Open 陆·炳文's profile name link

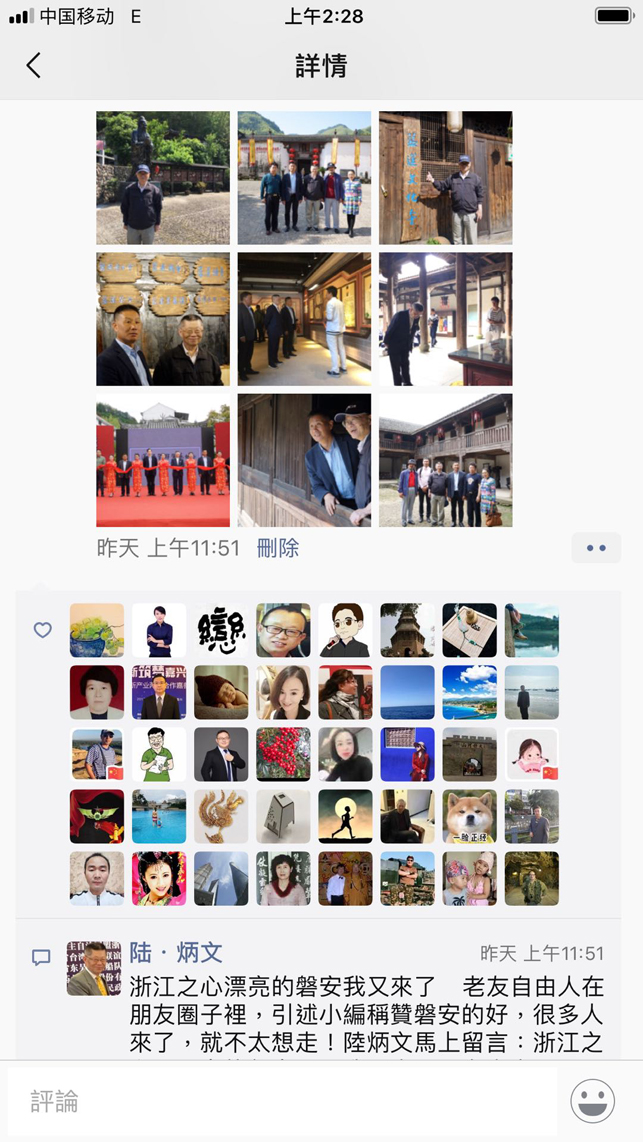click(x=176, y=952)
